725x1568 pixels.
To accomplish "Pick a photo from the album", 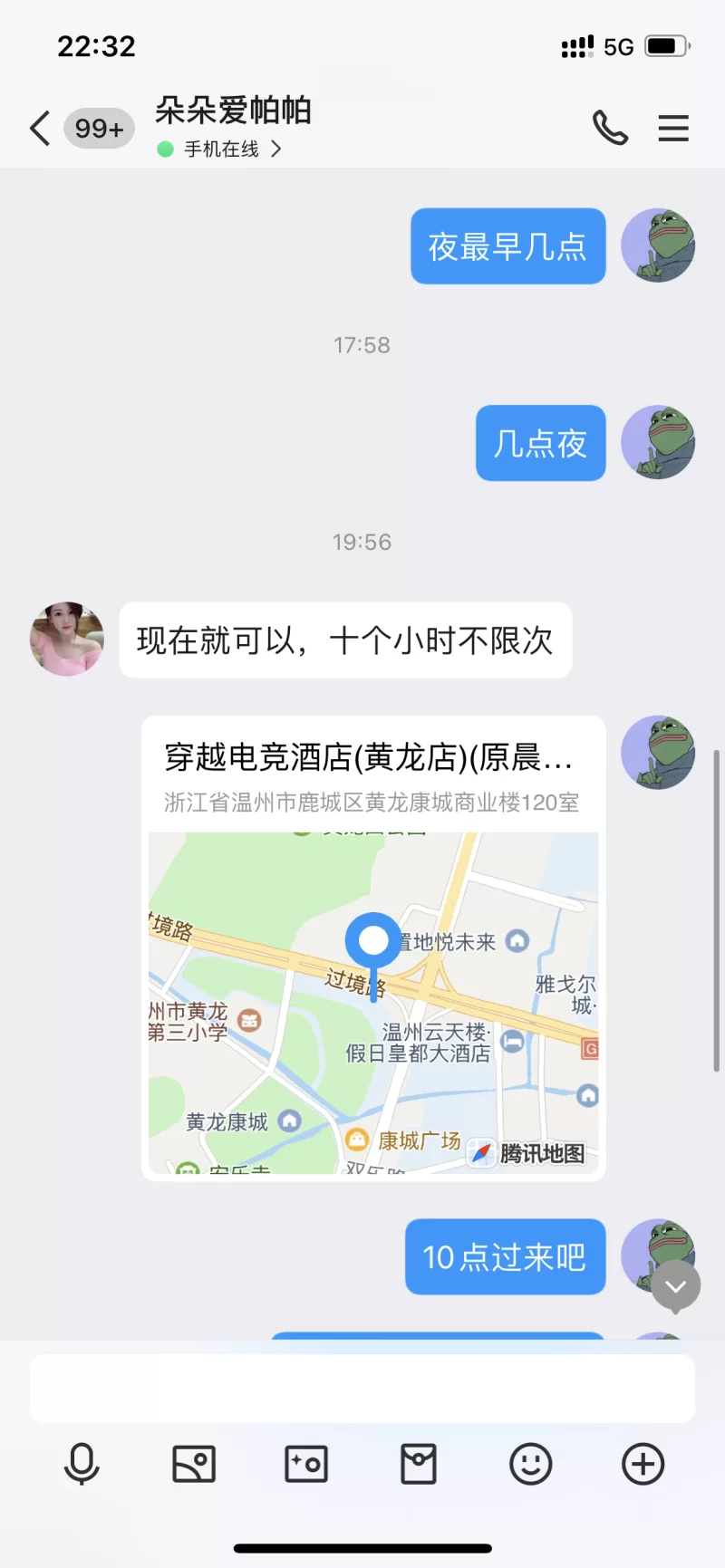I will (x=194, y=1464).
